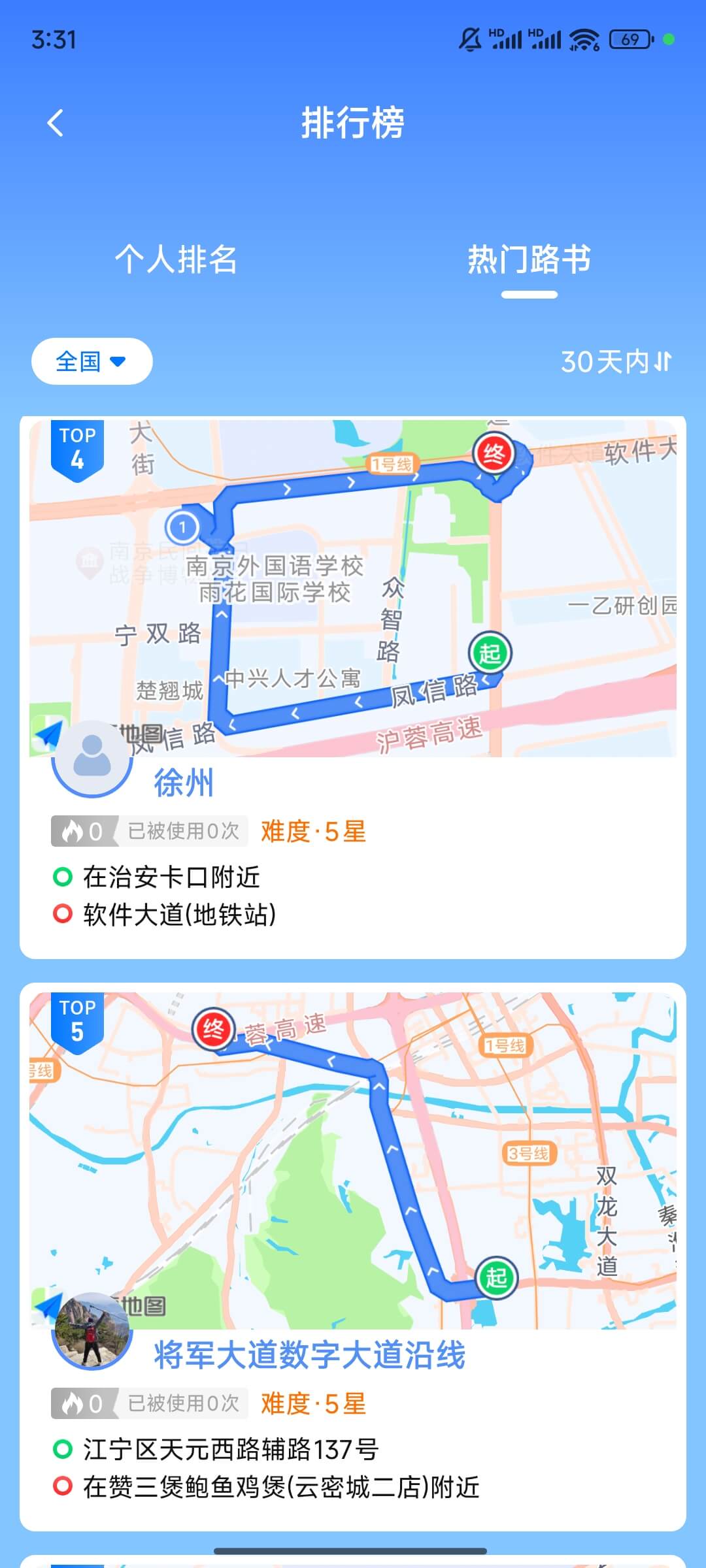Go back using the top-left arrow
706x1568 pixels.
click(56, 123)
